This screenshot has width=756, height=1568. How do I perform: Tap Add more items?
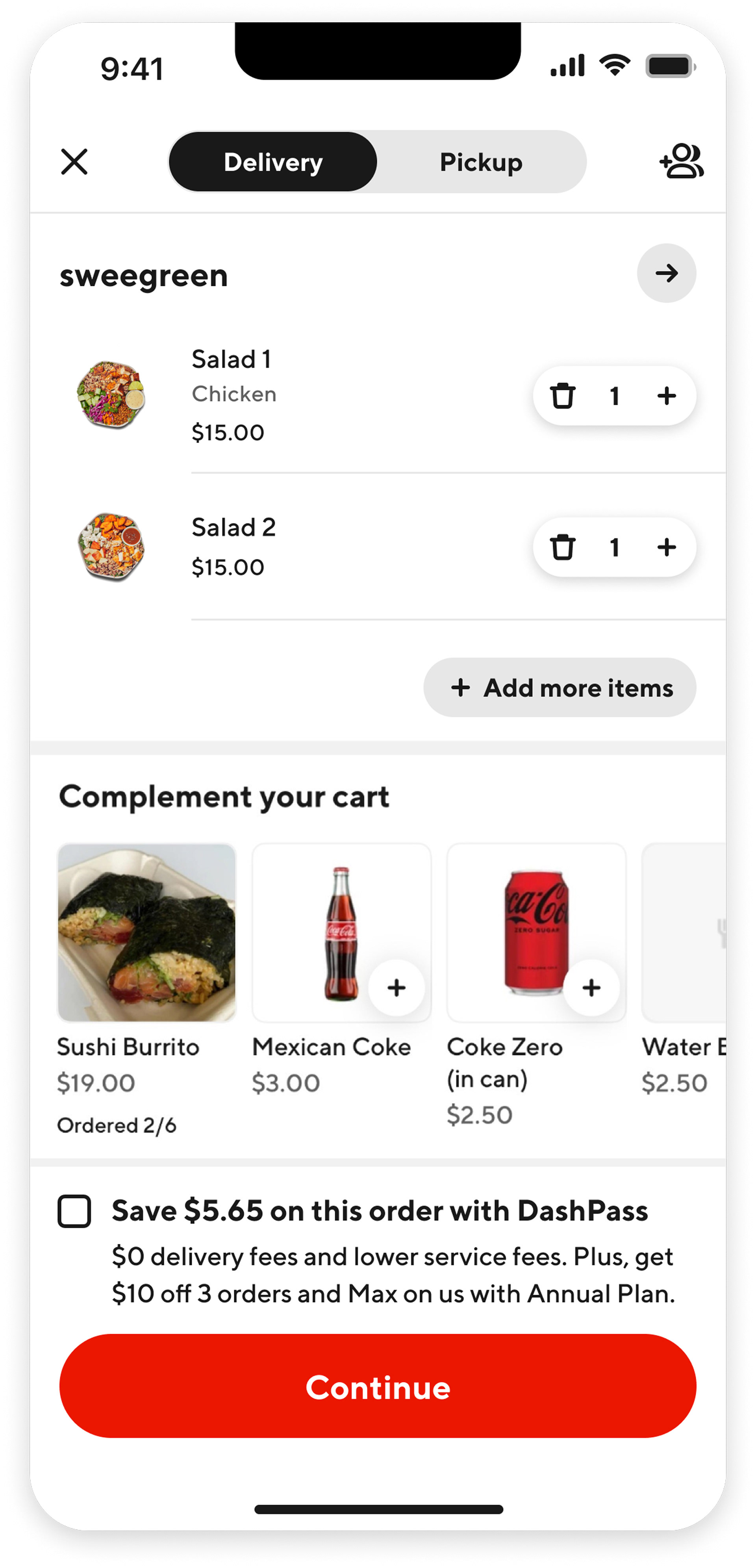pyautogui.click(x=560, y=688)
